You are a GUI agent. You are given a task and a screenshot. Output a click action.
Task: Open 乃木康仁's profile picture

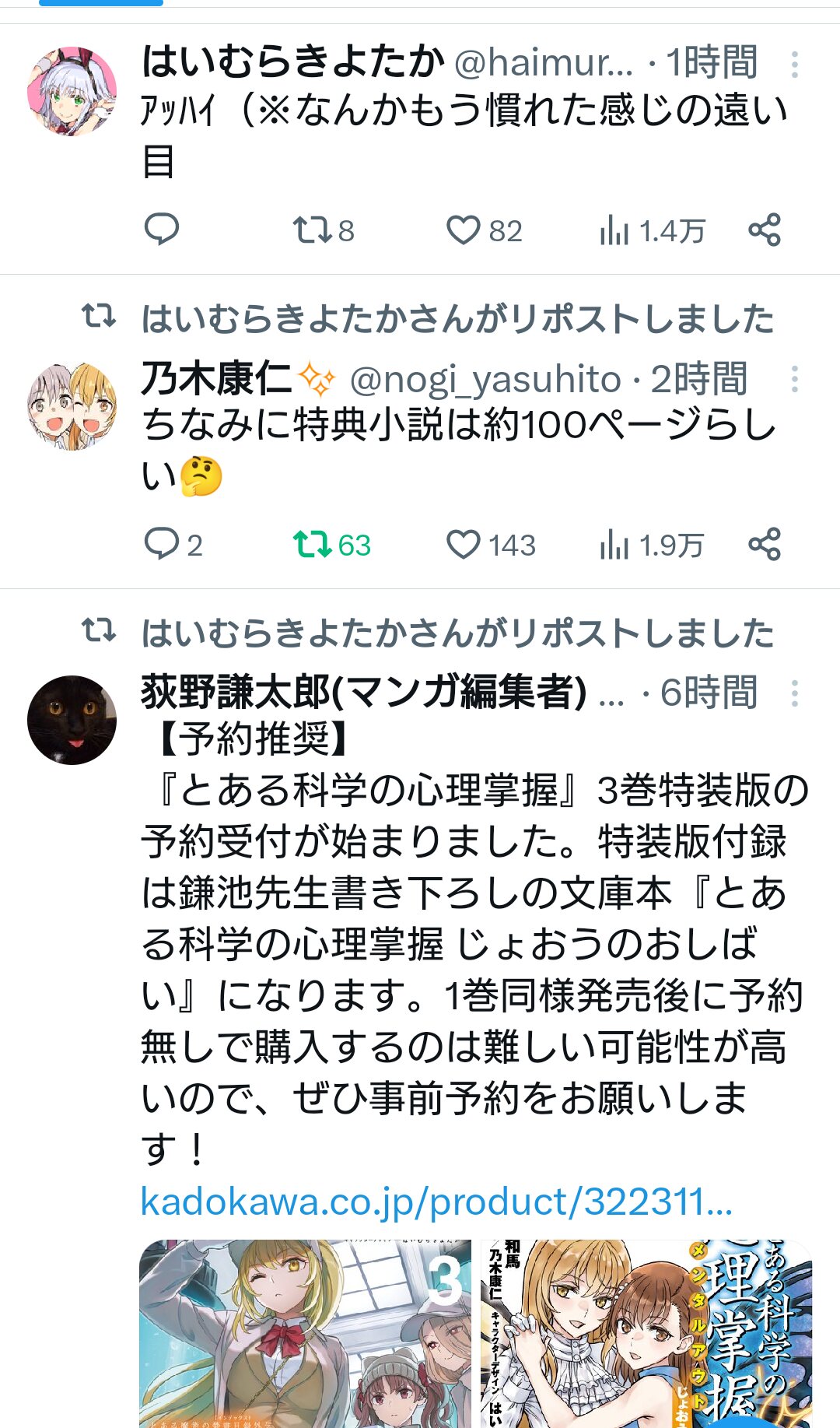pyautogui.click(x=72, y=406)
